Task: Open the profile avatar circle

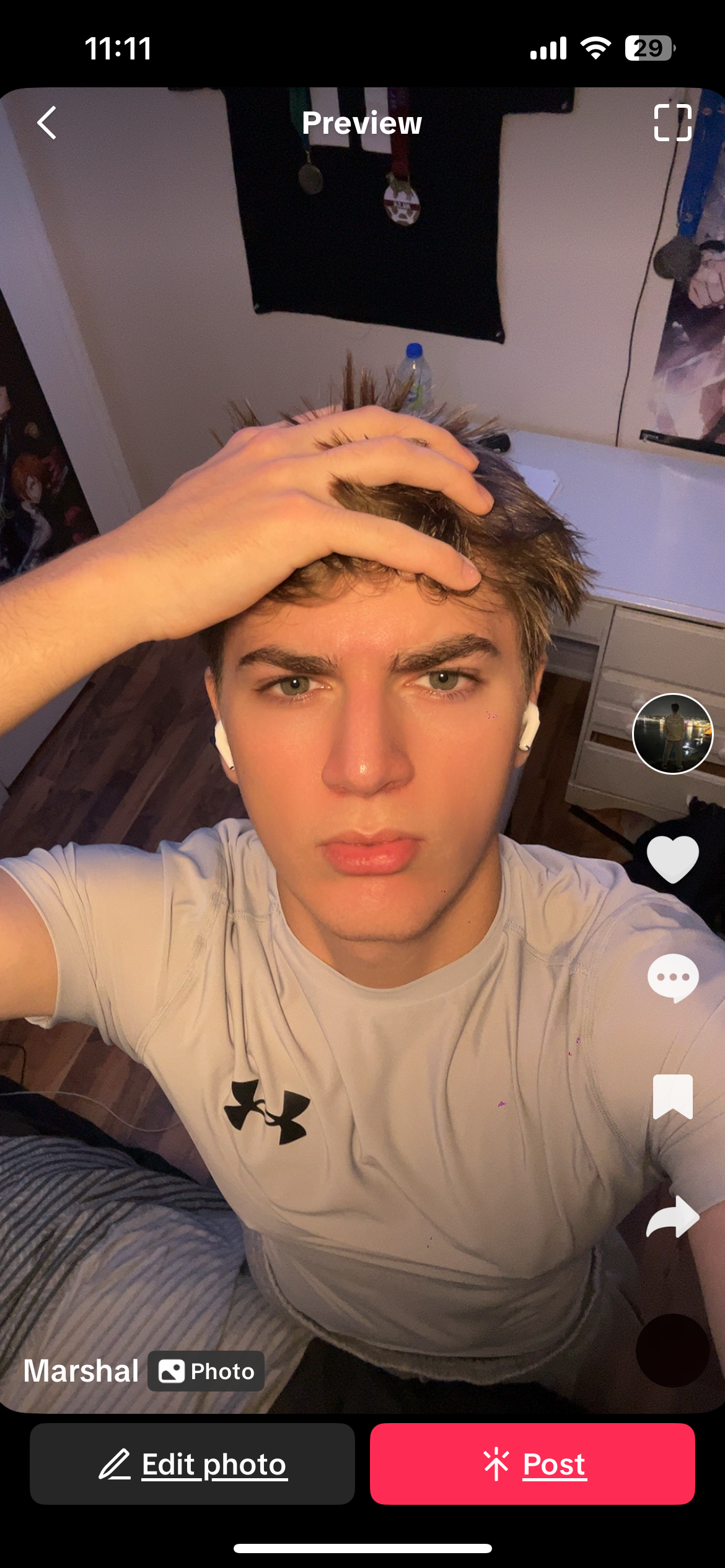Action: [x=672, y=734]
